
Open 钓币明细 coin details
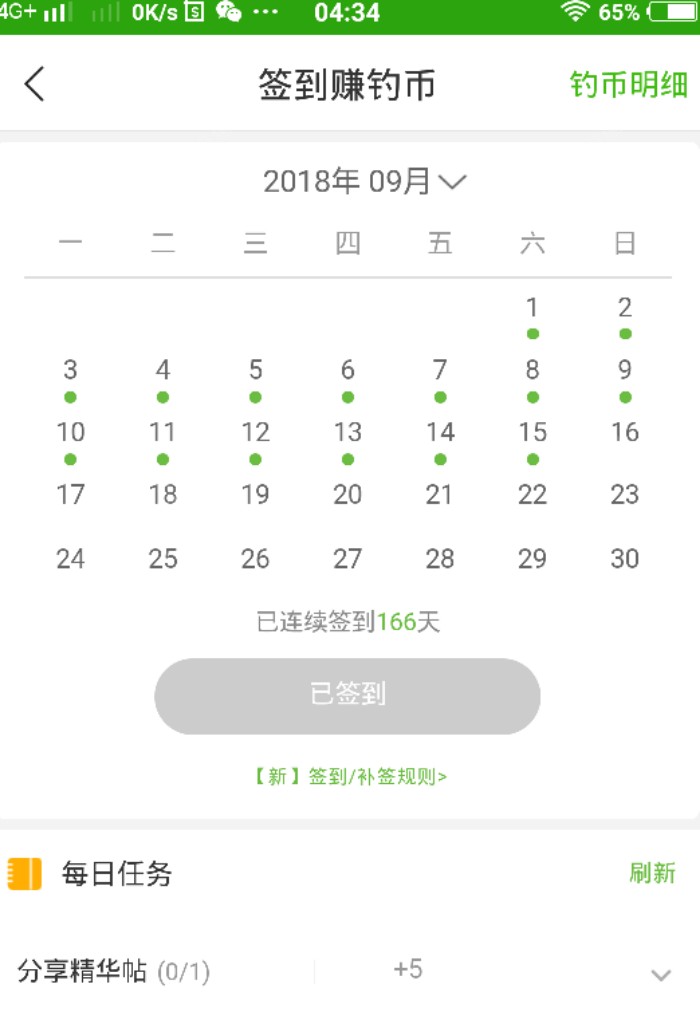pyautogui.click(x=629, y=84)
